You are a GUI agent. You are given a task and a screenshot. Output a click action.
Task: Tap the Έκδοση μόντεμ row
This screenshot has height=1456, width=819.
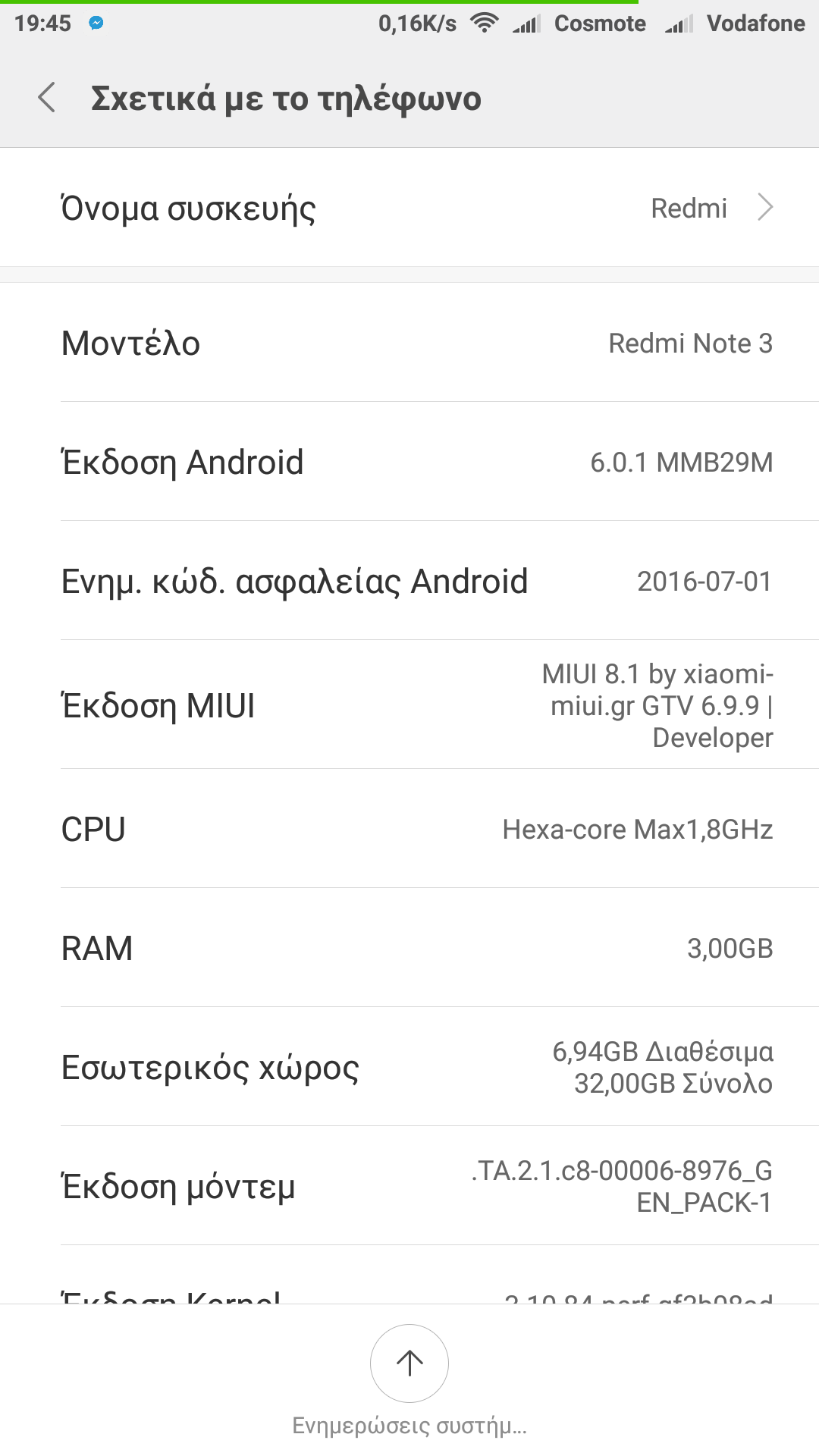(x=409, y=1186)
